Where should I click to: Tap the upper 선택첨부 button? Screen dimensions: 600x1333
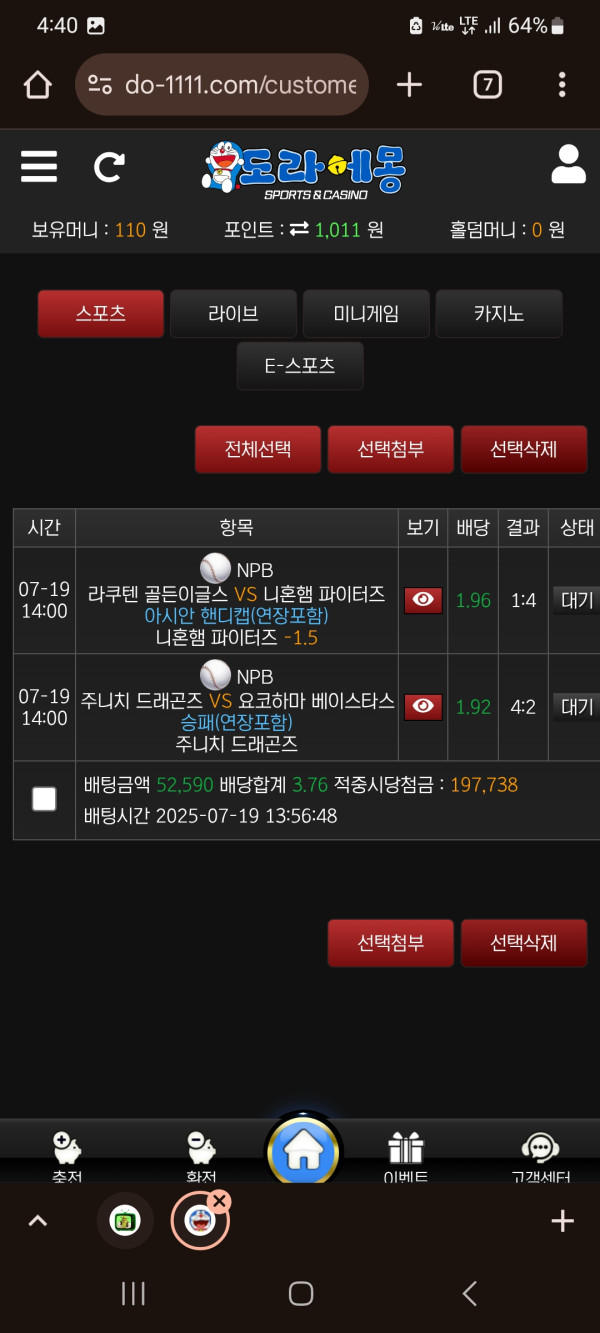(391, 449)
